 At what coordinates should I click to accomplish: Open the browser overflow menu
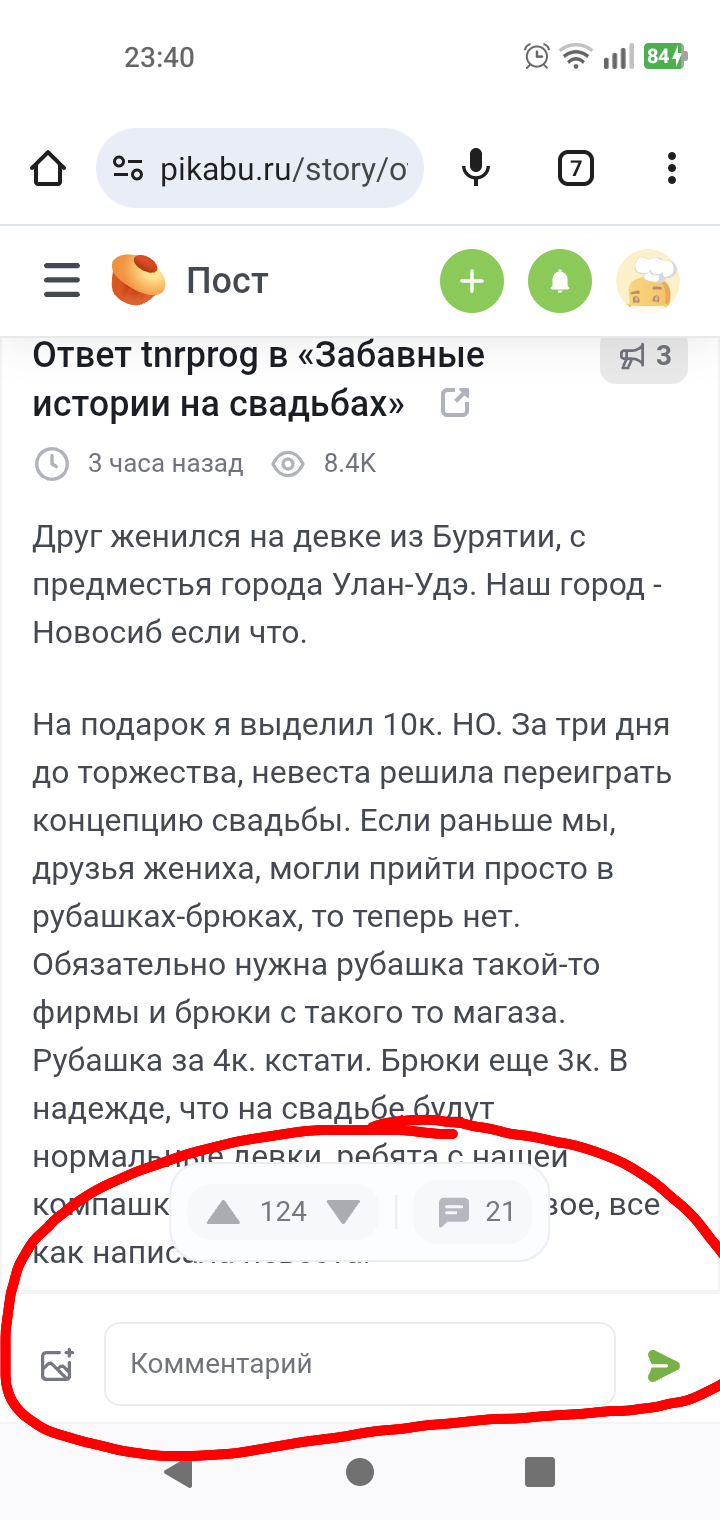[672, 168]
